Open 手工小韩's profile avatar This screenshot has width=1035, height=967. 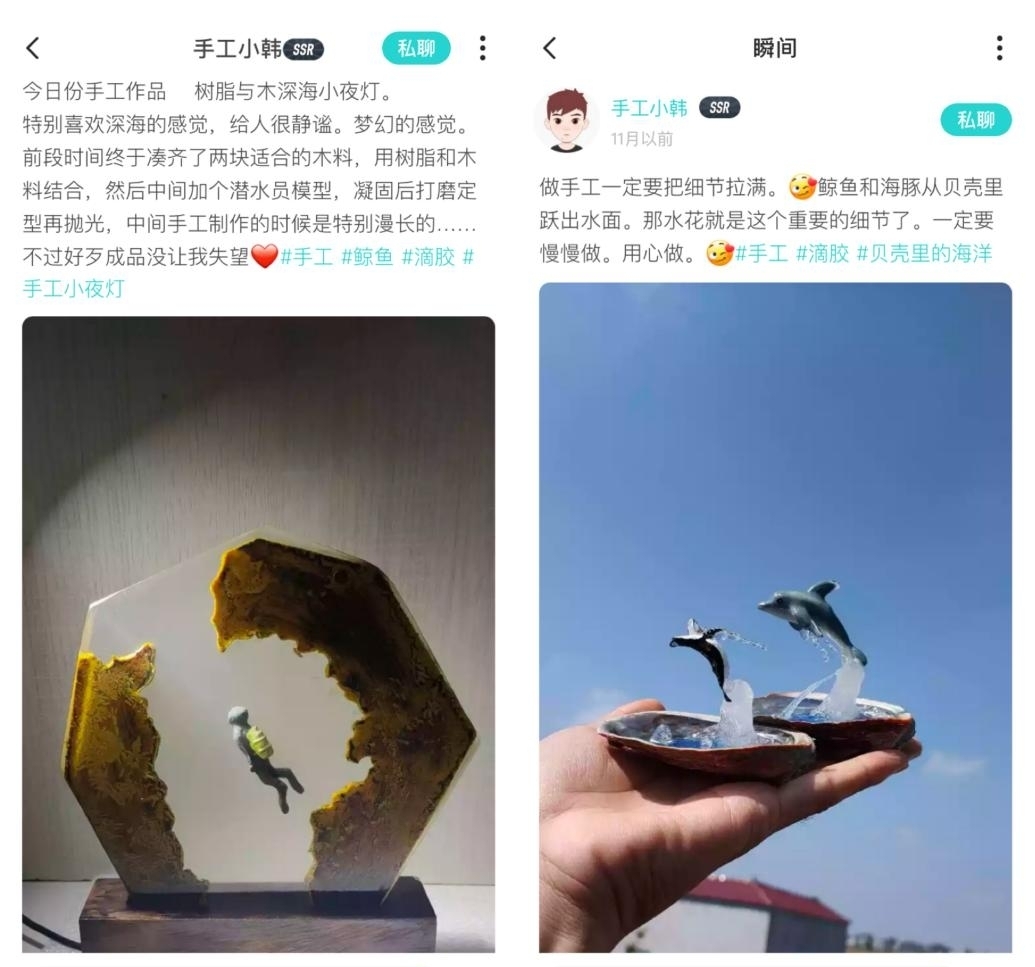(x=566, y=121)
